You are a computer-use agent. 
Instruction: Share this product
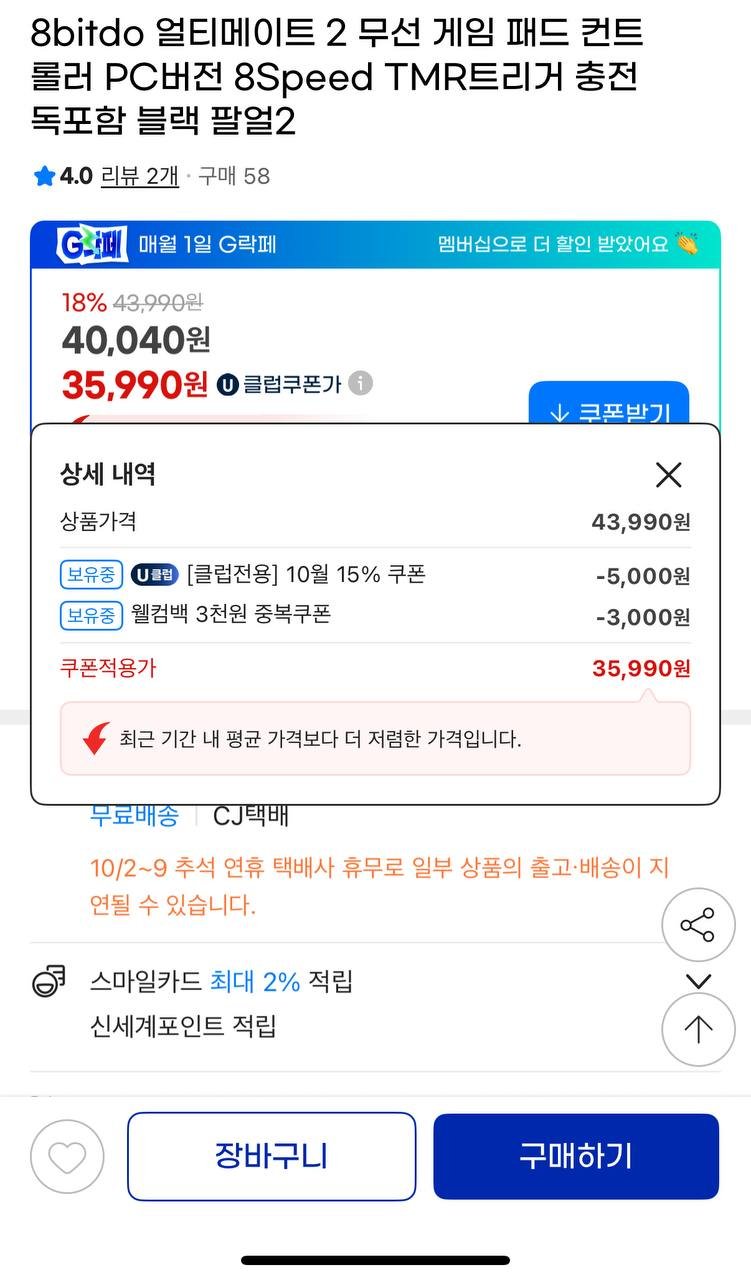698,925
